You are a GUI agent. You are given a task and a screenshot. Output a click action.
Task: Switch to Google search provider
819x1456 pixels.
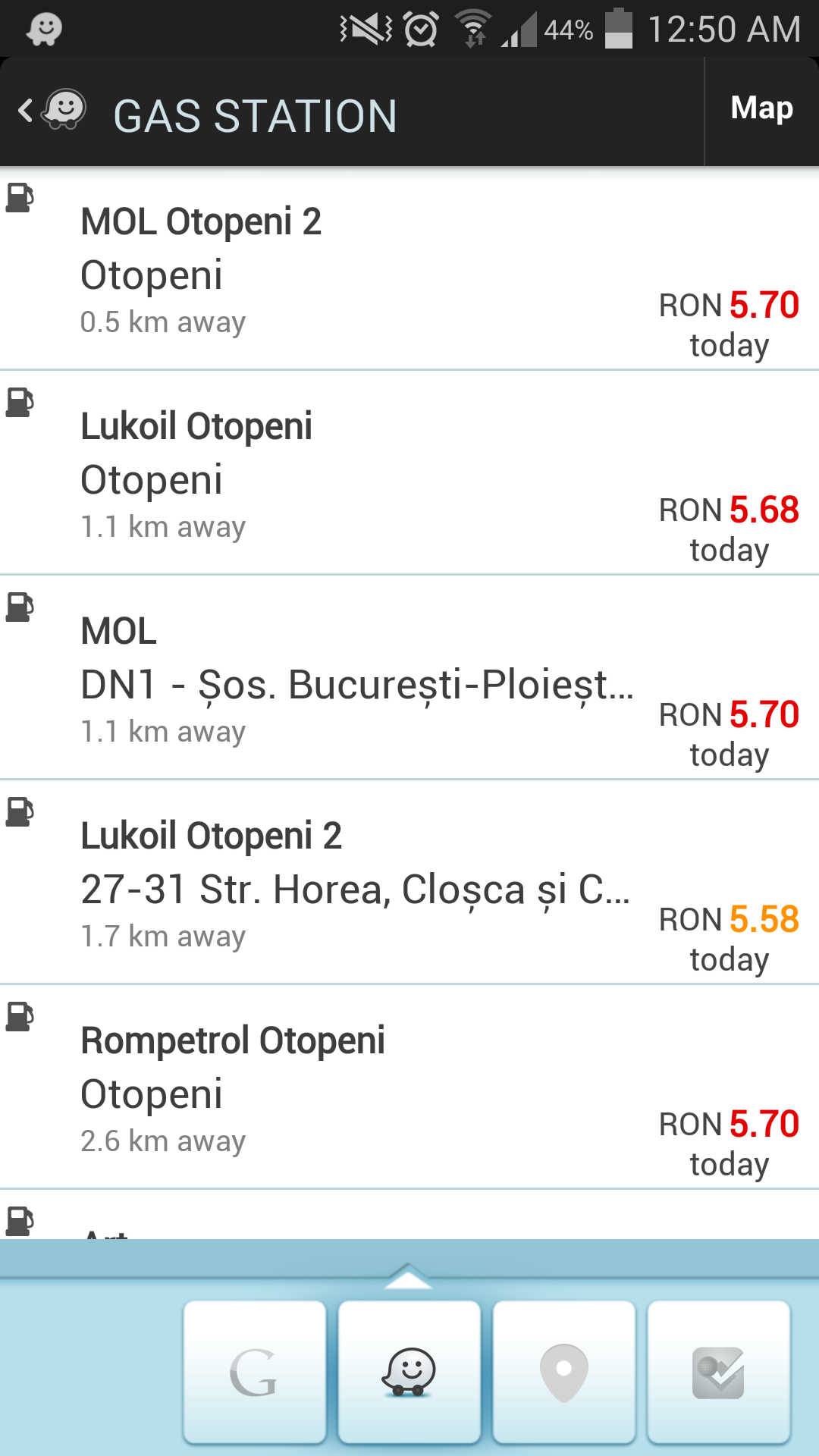click(255, 1372)
